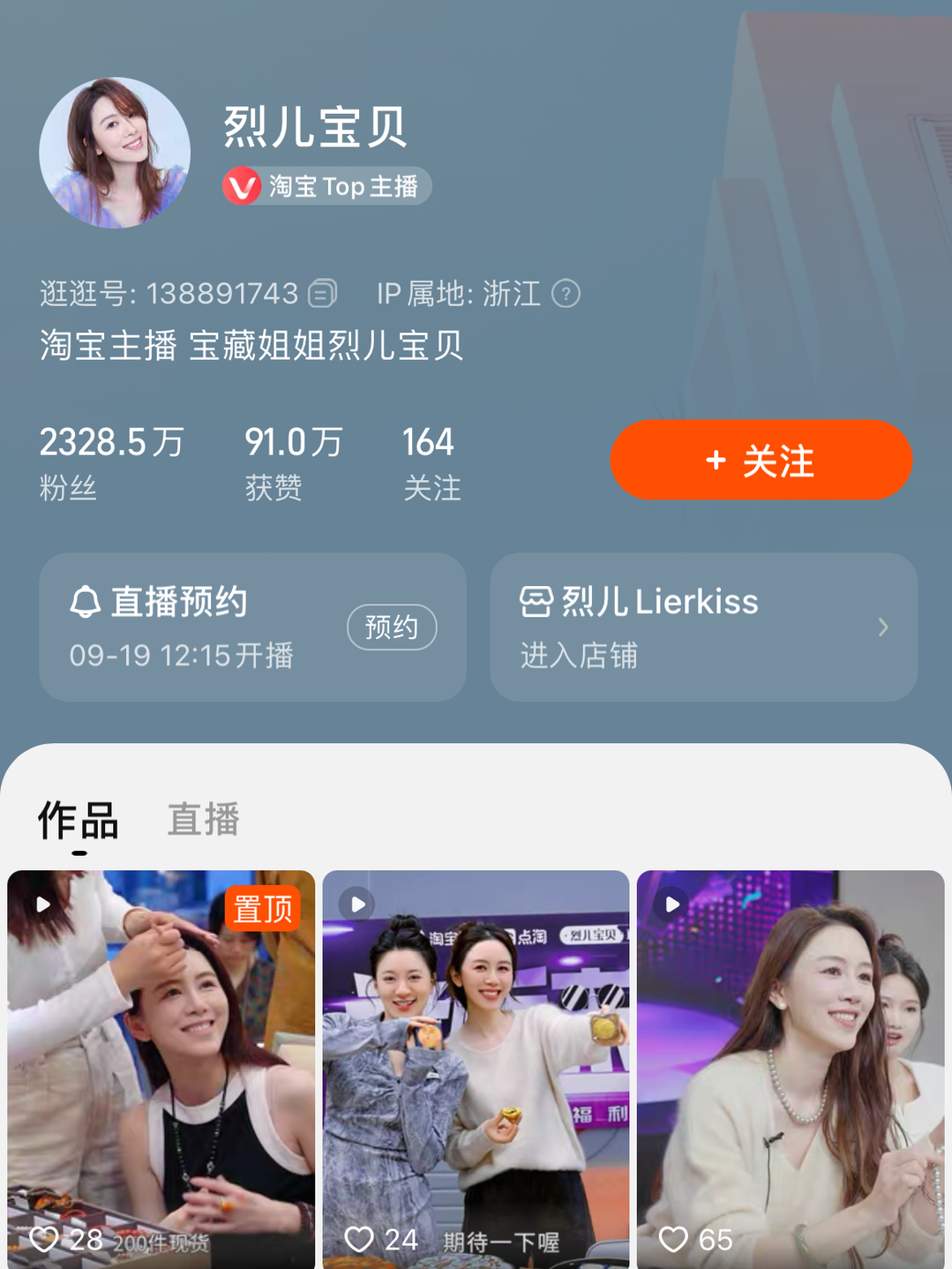Screen dimensions: 952x1269
Task: Tap the 淘宝 Top 主播 badge
Action: click(x=327, y=186)
